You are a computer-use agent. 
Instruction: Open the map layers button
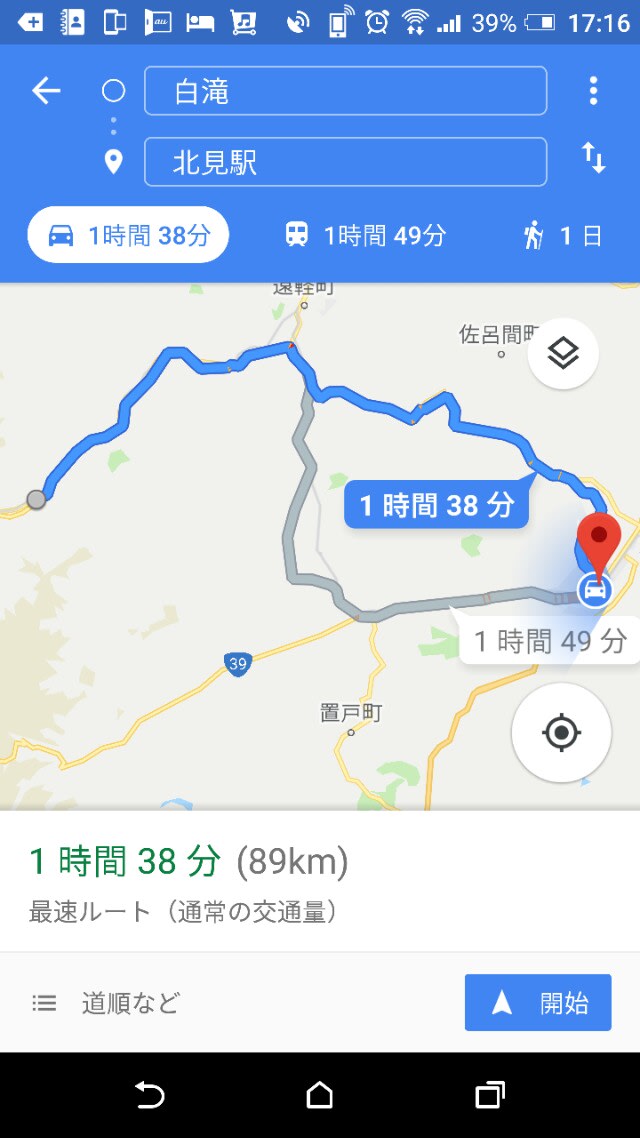(x=563, y=352)
